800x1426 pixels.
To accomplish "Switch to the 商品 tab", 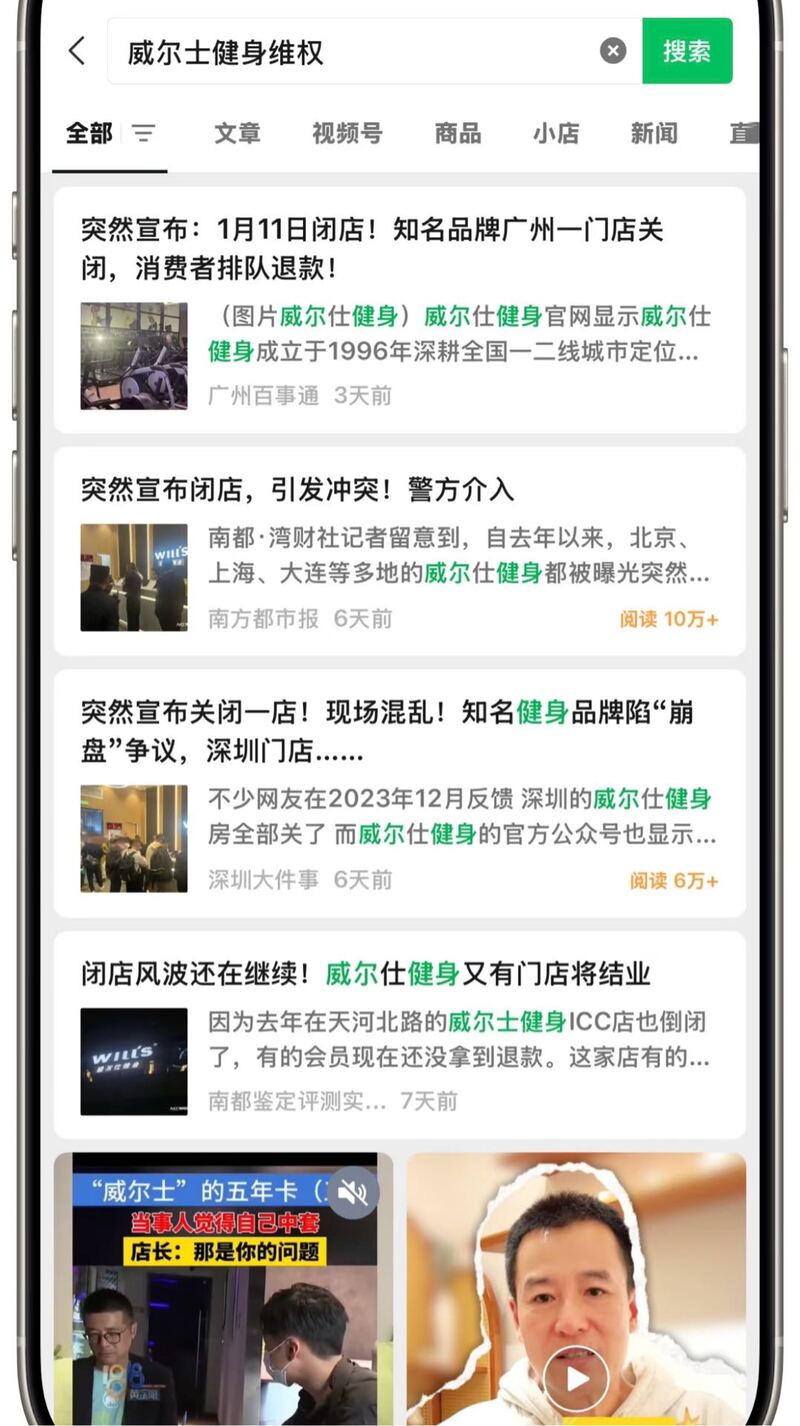I will click(x=458, y=133).
